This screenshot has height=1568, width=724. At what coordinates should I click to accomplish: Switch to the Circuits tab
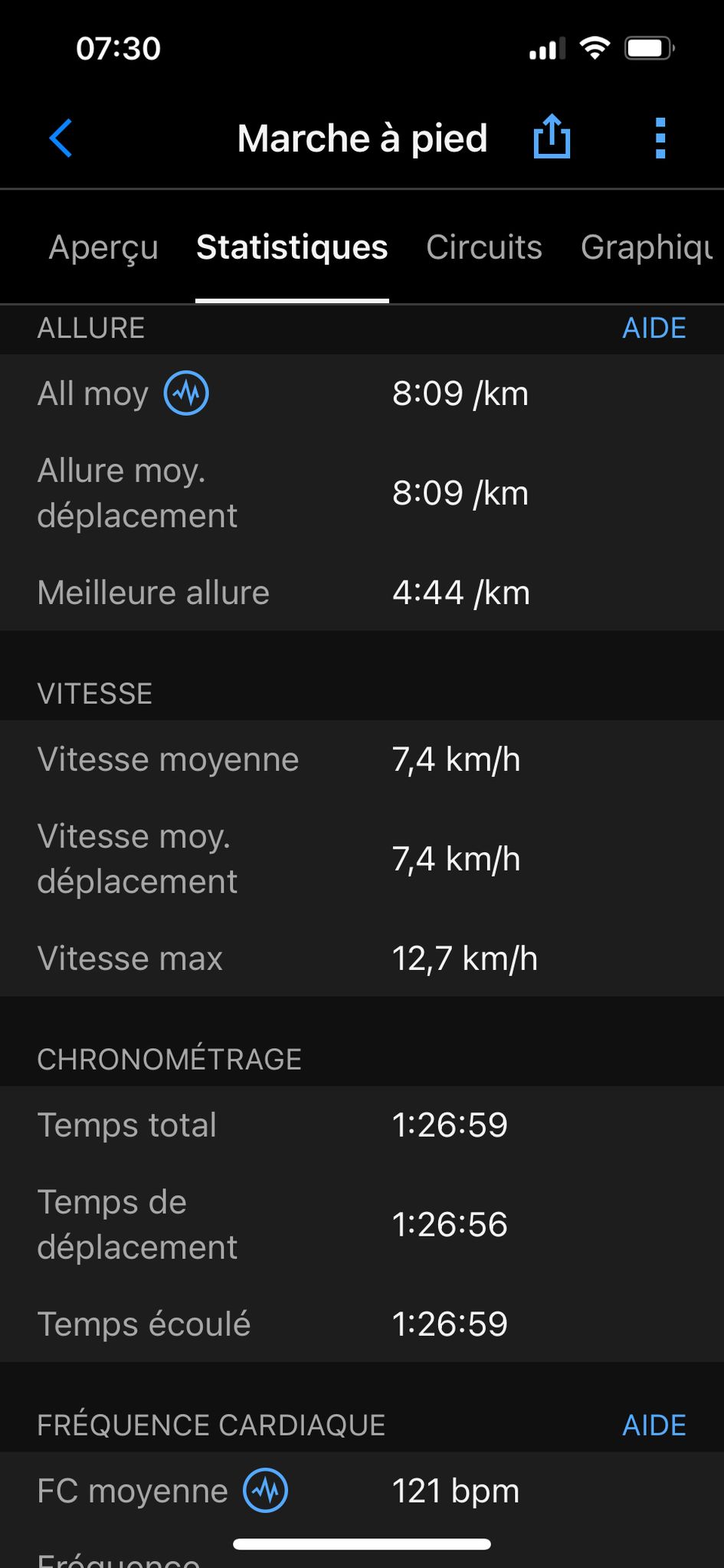pos(484,247)
